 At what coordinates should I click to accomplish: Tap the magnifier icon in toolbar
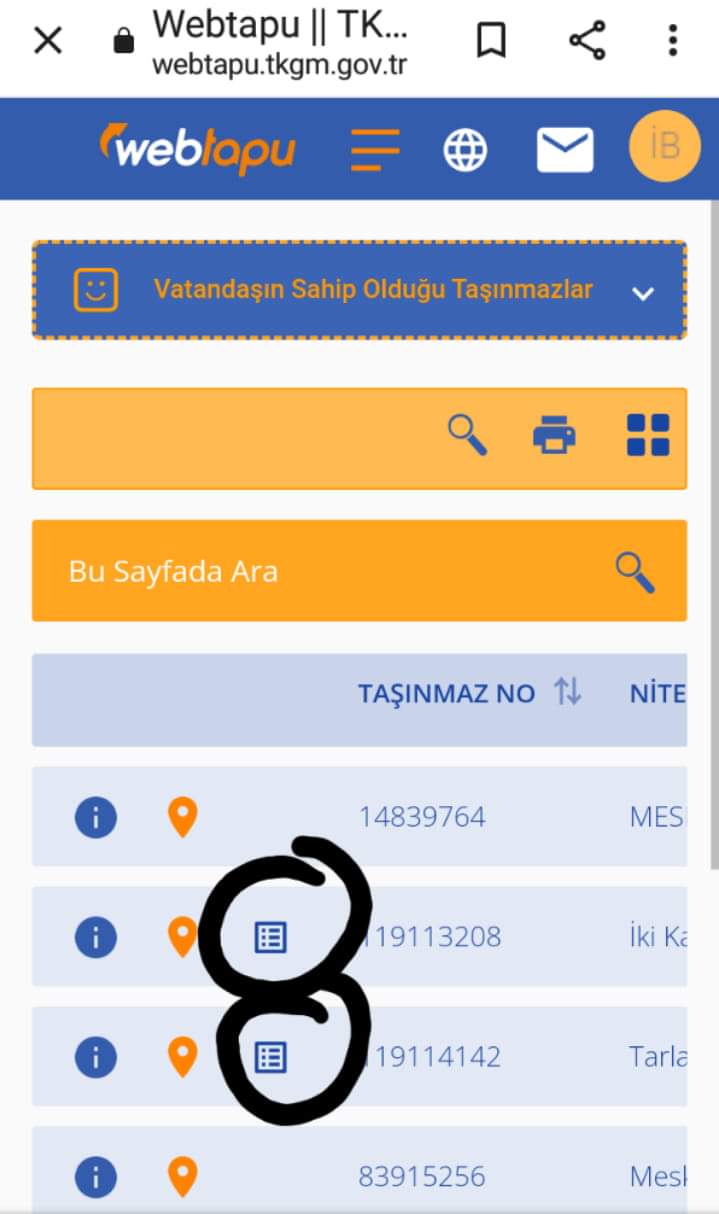(x=467, y=436)
